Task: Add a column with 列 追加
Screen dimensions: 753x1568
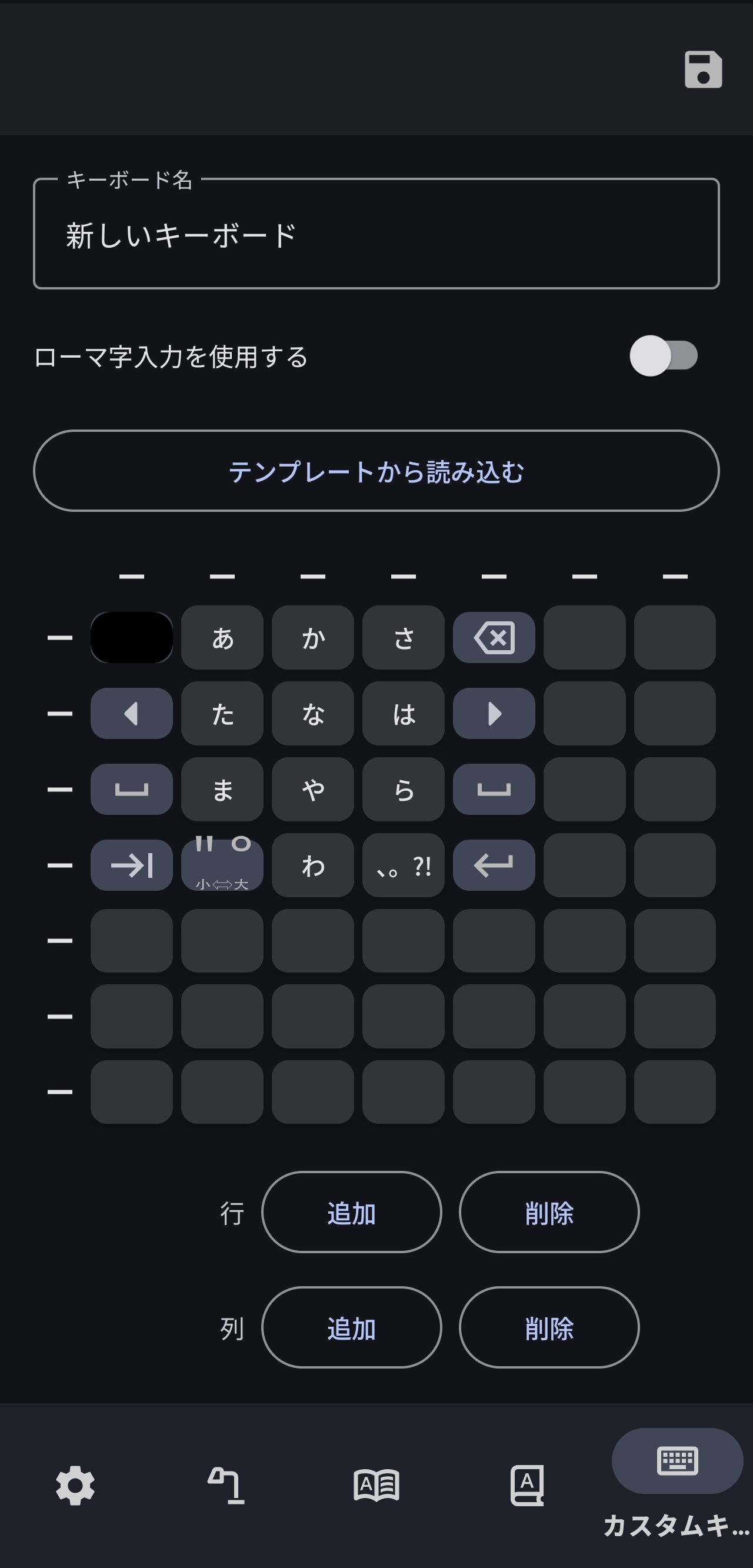Action: tap(351, 1327)
